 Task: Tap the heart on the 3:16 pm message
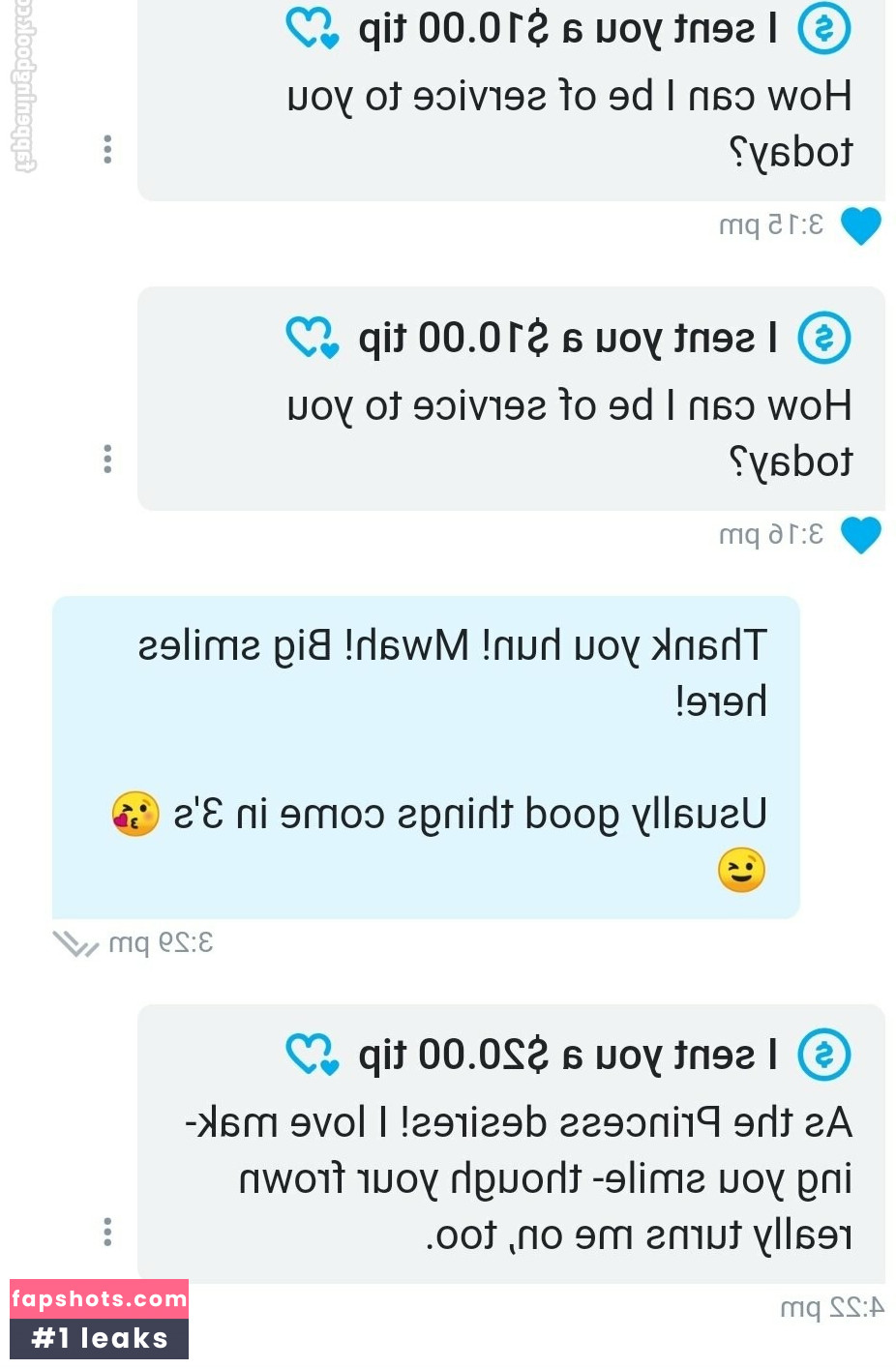click(860, 535)
